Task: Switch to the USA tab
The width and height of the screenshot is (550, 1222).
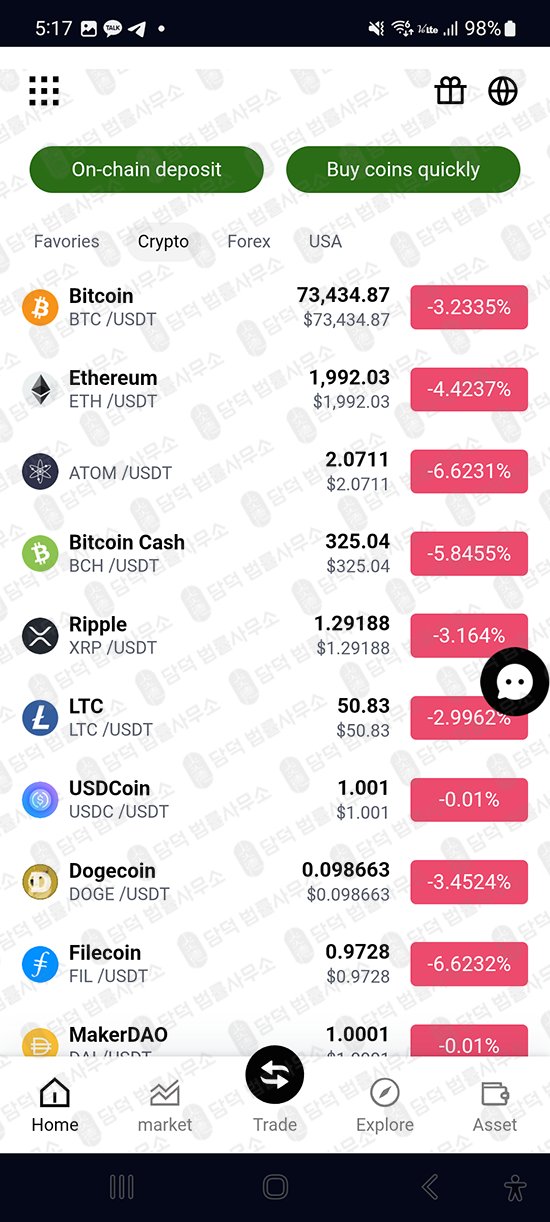Action: 325,241
